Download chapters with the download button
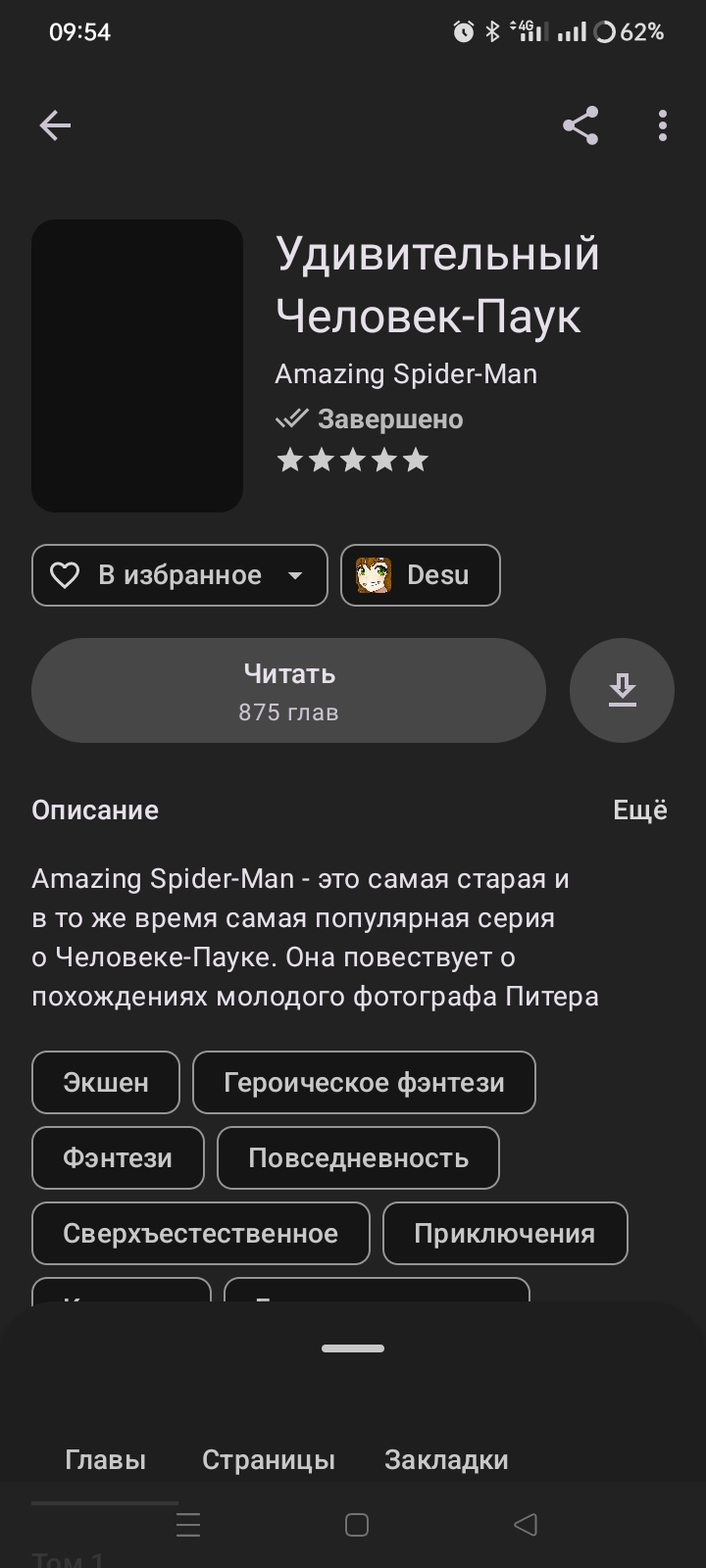This screenshot has height=1568, width=706. tap(622, 691)
